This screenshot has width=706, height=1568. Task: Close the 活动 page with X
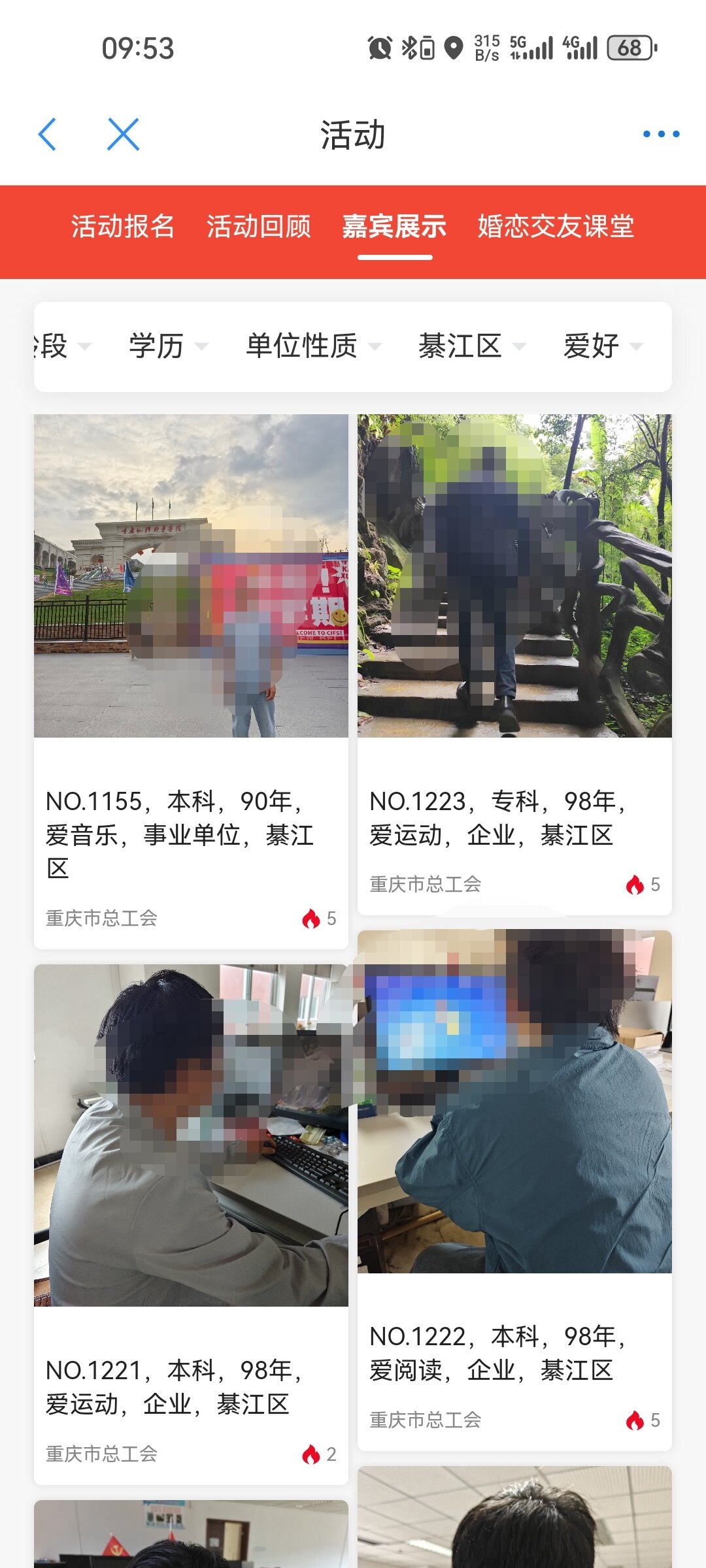123,135
